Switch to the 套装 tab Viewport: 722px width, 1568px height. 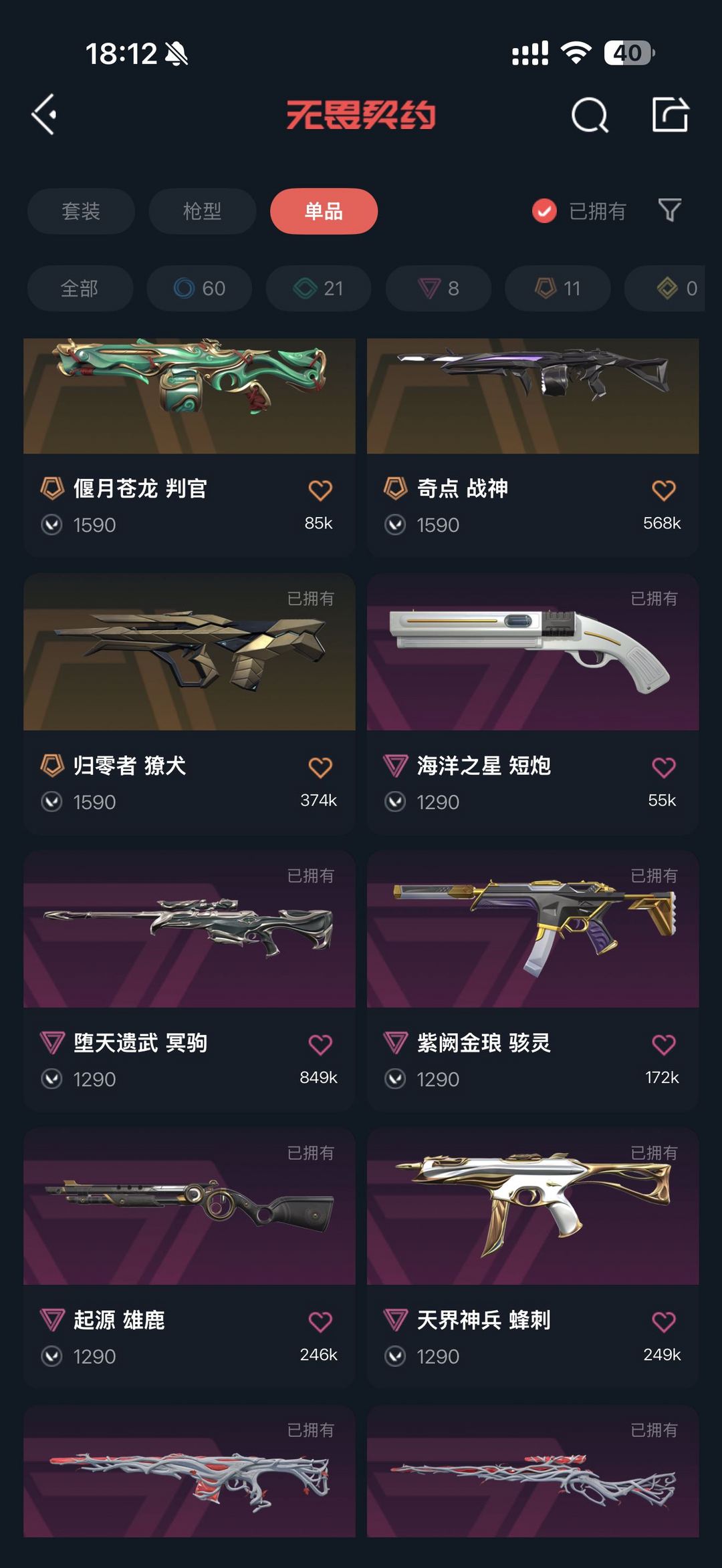(x=81, y=211)
